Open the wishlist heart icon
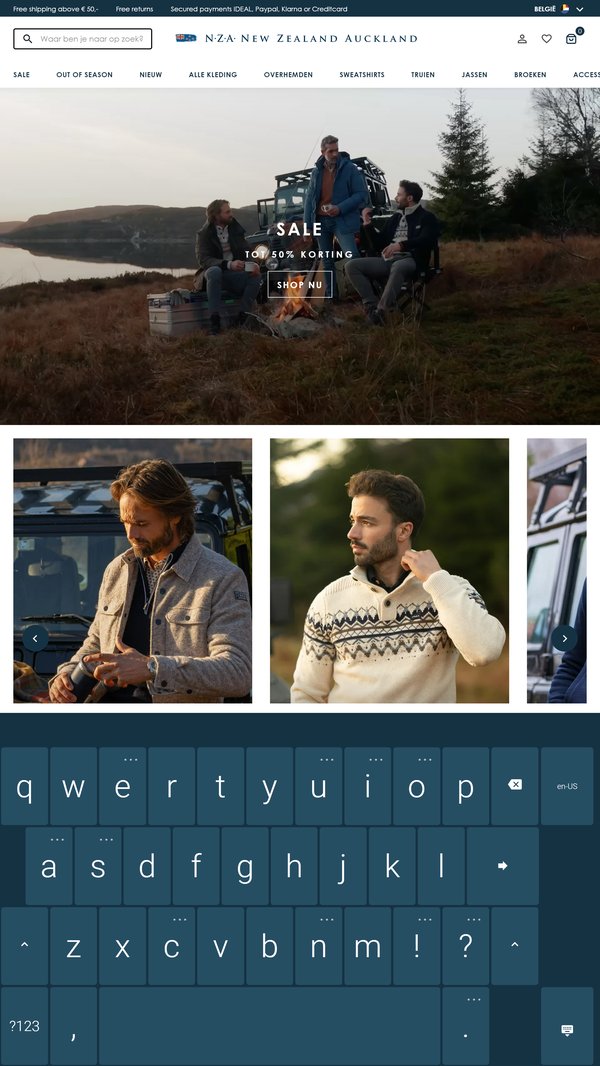Viewport: 600px width, 1066px height. (546, 39)
